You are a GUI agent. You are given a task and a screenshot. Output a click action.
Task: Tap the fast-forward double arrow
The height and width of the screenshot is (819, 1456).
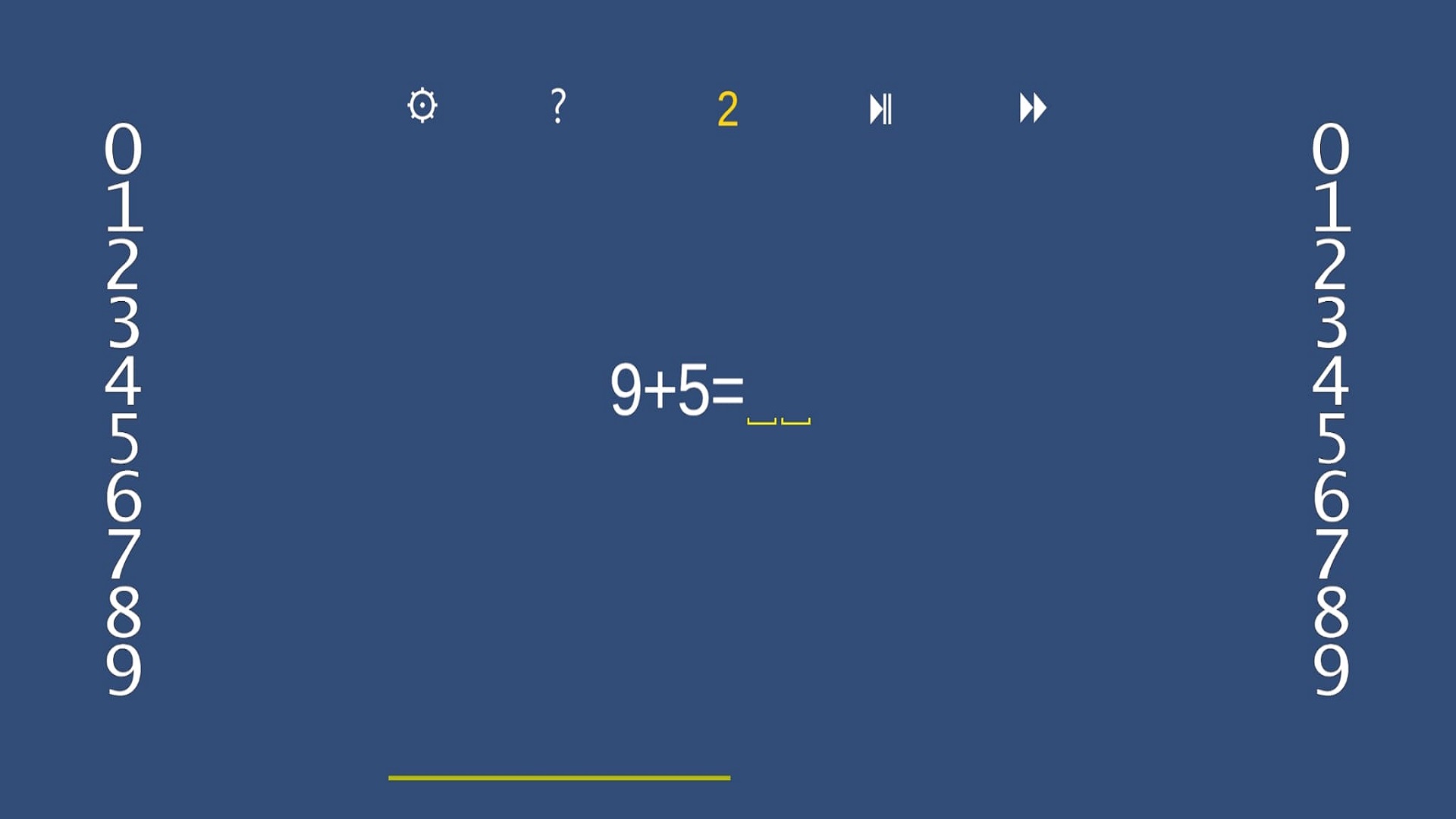(x=1032, y=108)
